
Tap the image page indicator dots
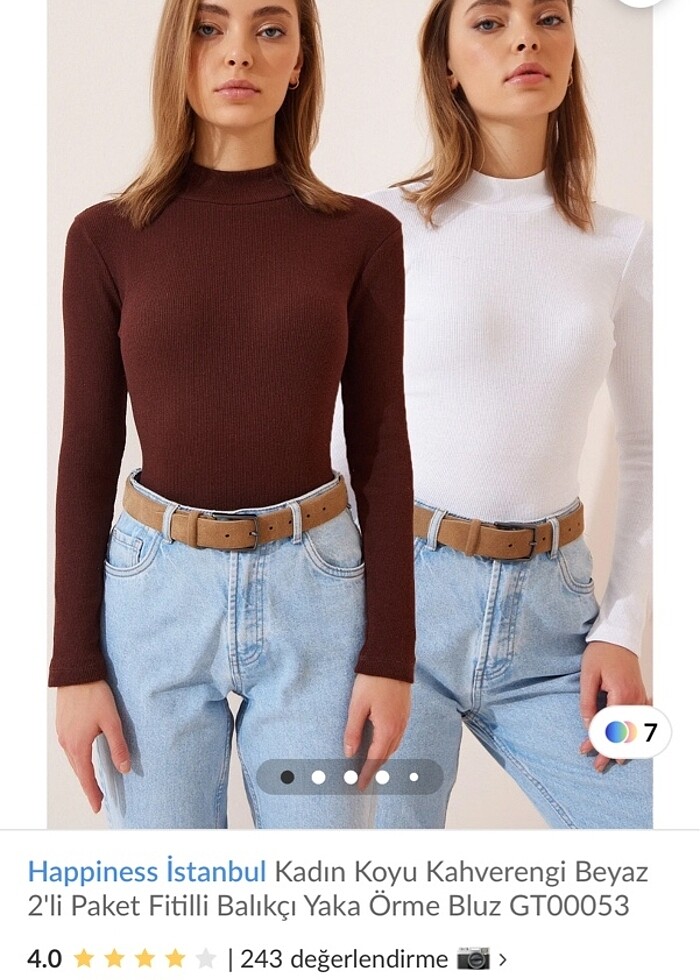349,776
